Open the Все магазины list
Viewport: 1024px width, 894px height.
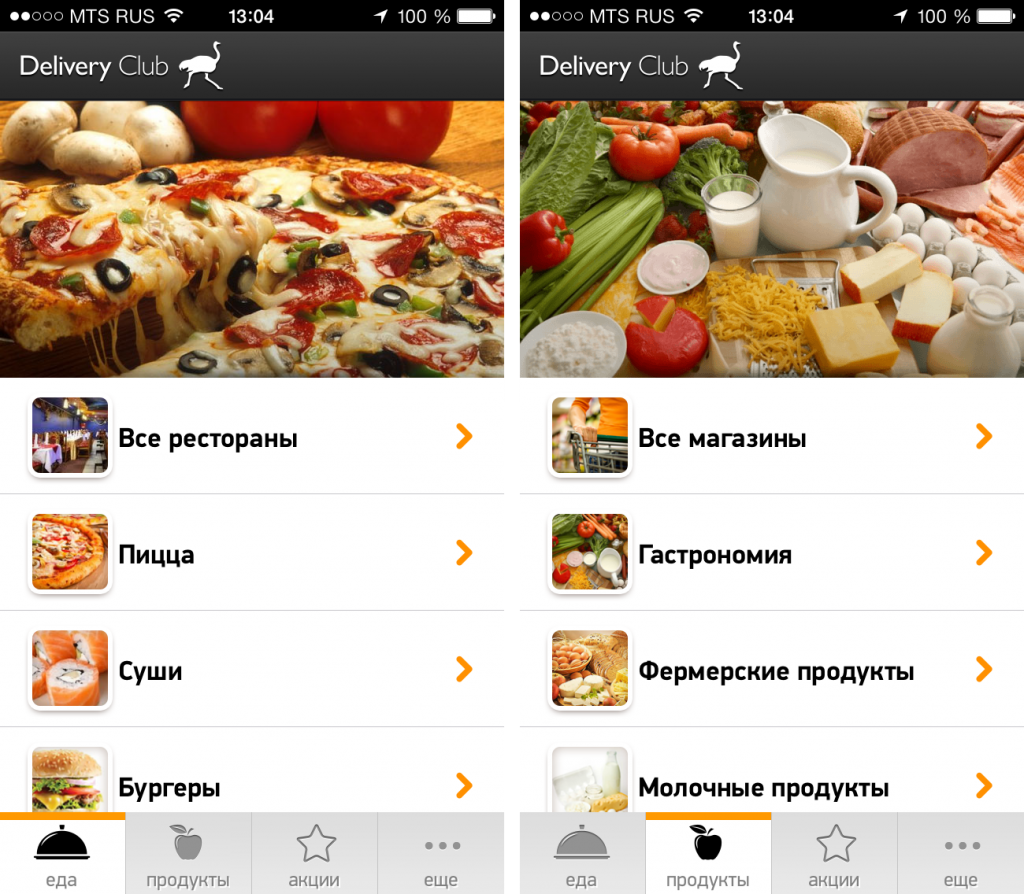[x=770, y=437]
